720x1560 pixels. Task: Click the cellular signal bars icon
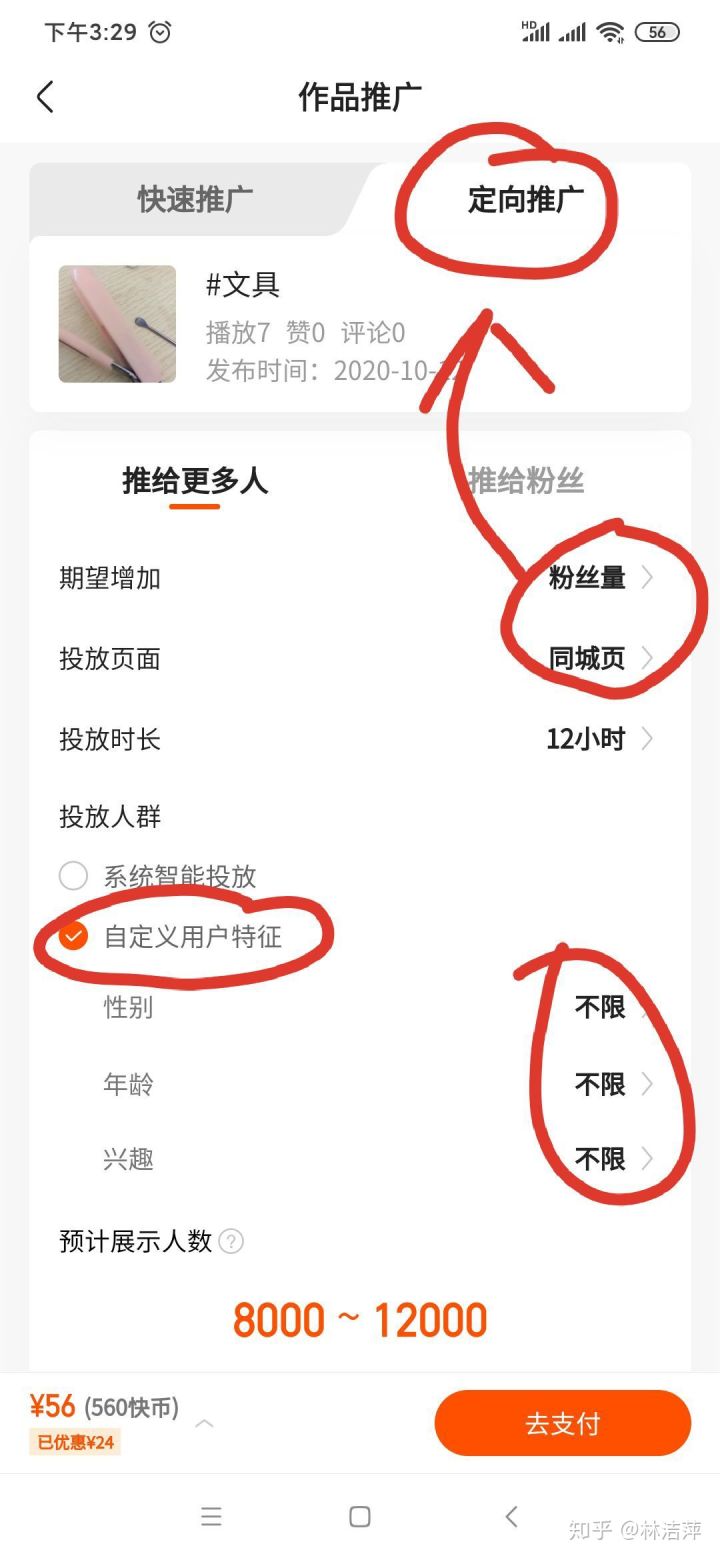click(537, 31)
